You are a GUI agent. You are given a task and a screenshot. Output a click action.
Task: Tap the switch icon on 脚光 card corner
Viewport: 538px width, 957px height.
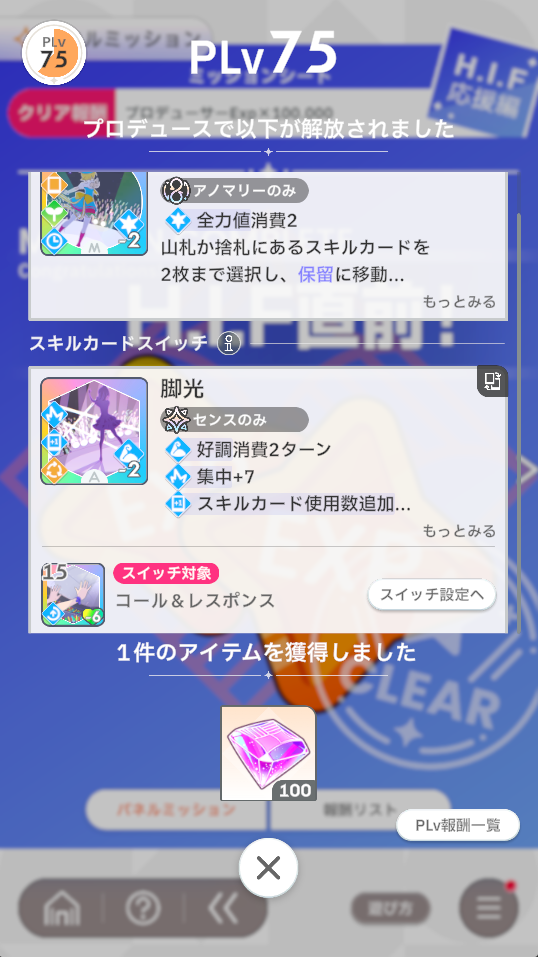(492, 381)
